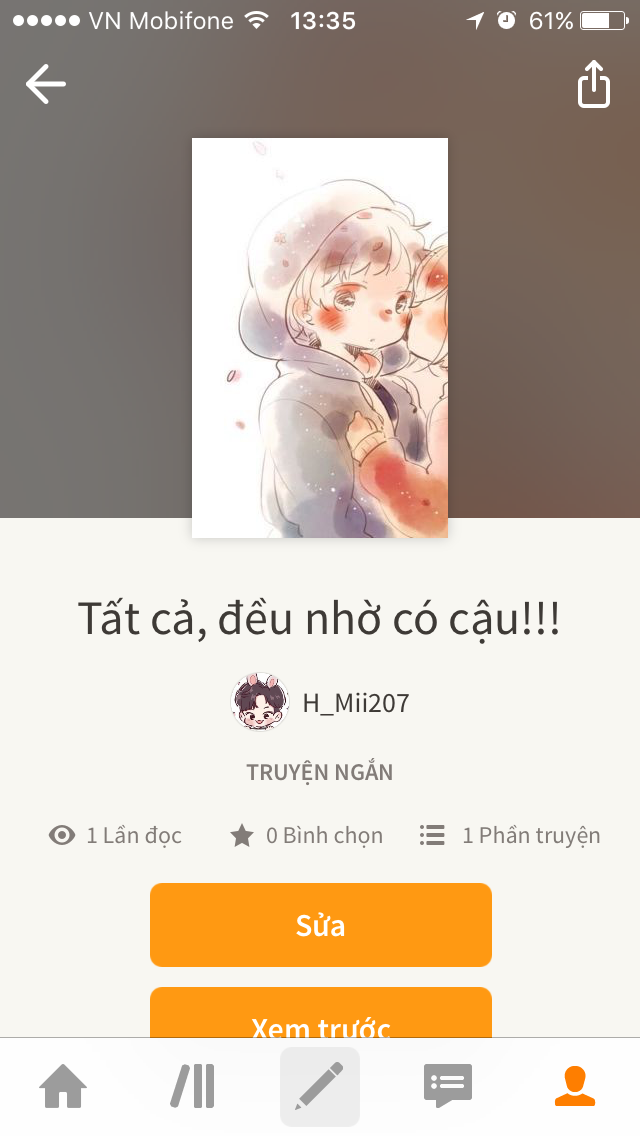The image size is (640, 1136).
Task: Open the Write pencil tab
Action: (x=320, y=1086)
